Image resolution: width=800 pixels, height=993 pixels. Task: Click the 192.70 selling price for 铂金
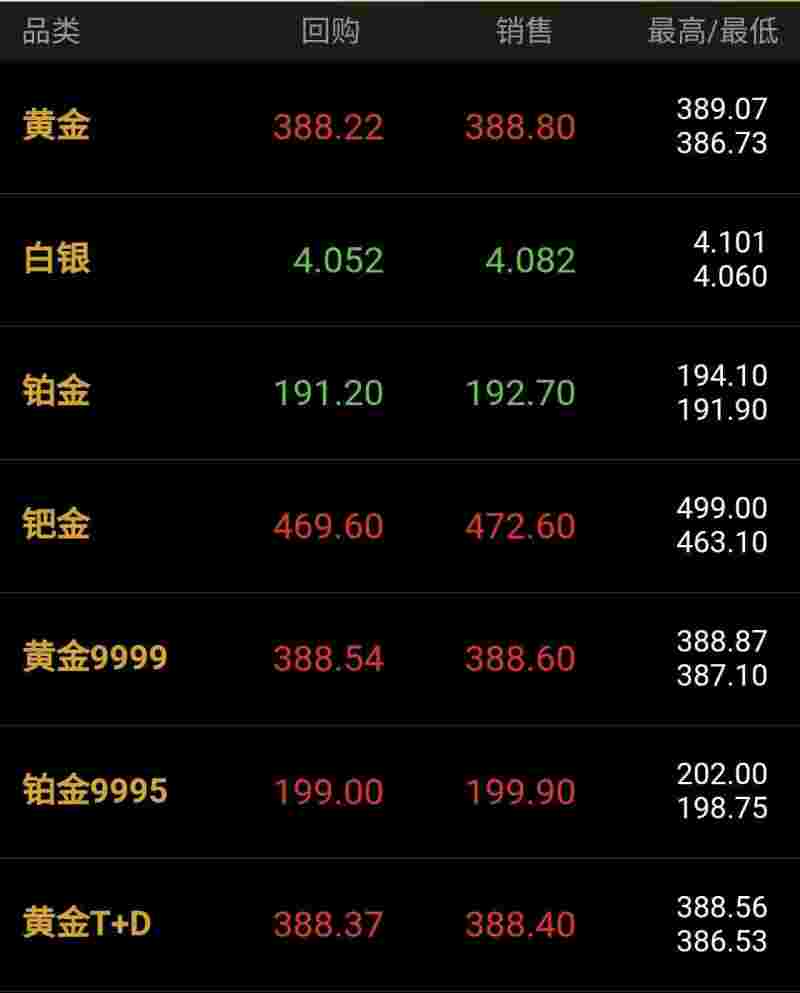(518, 393)
